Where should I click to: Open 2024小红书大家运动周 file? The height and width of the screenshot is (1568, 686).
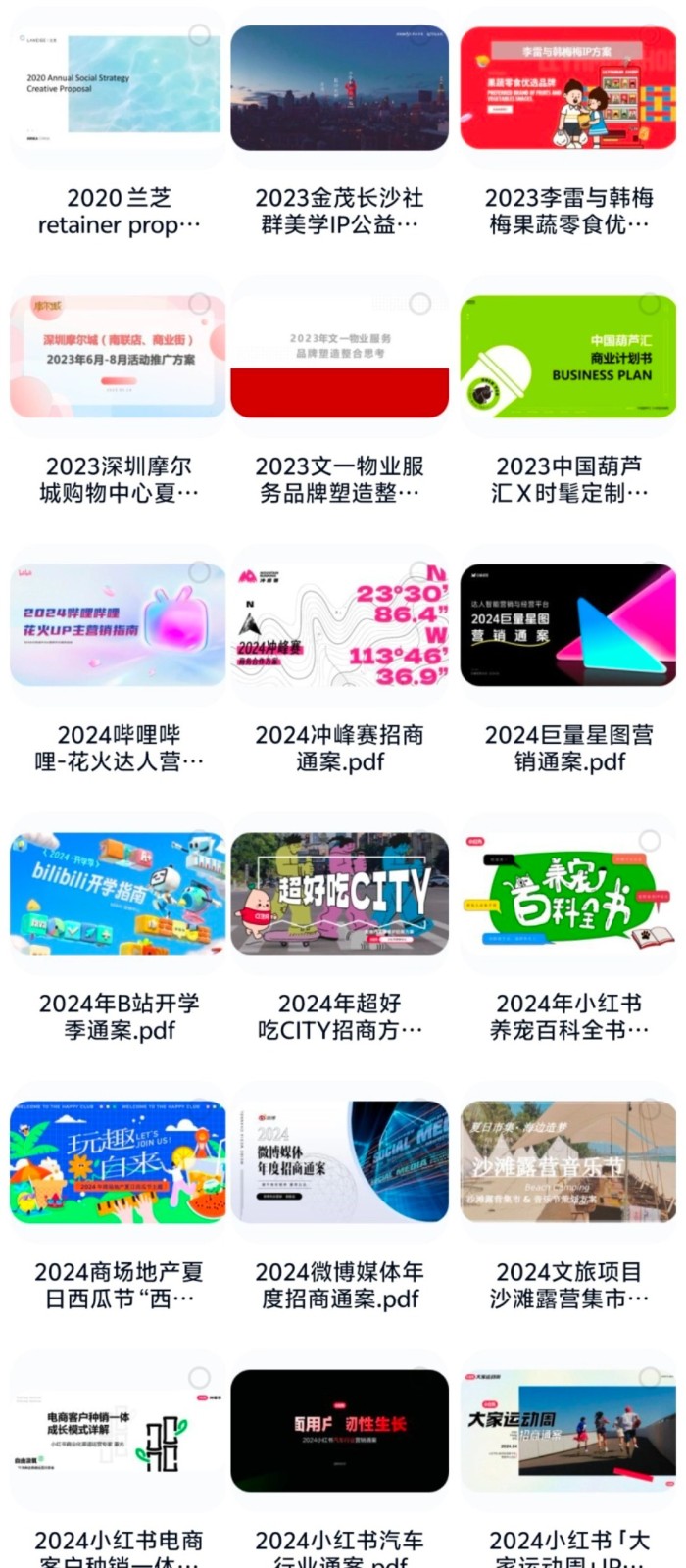pos(568,1431)
